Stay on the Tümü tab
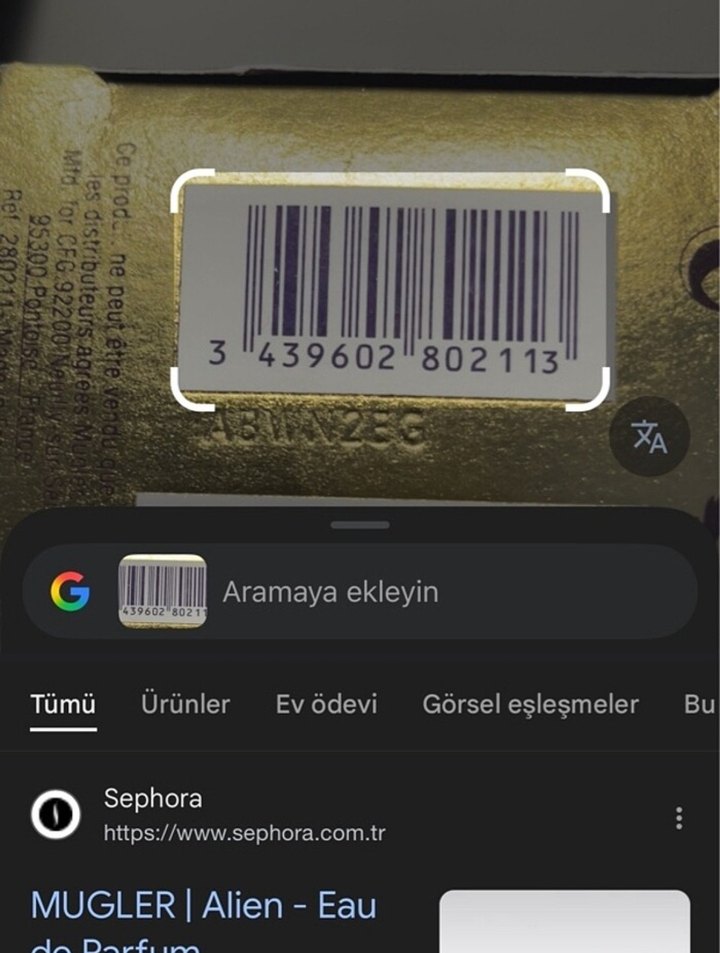 [x=62, y=704]
